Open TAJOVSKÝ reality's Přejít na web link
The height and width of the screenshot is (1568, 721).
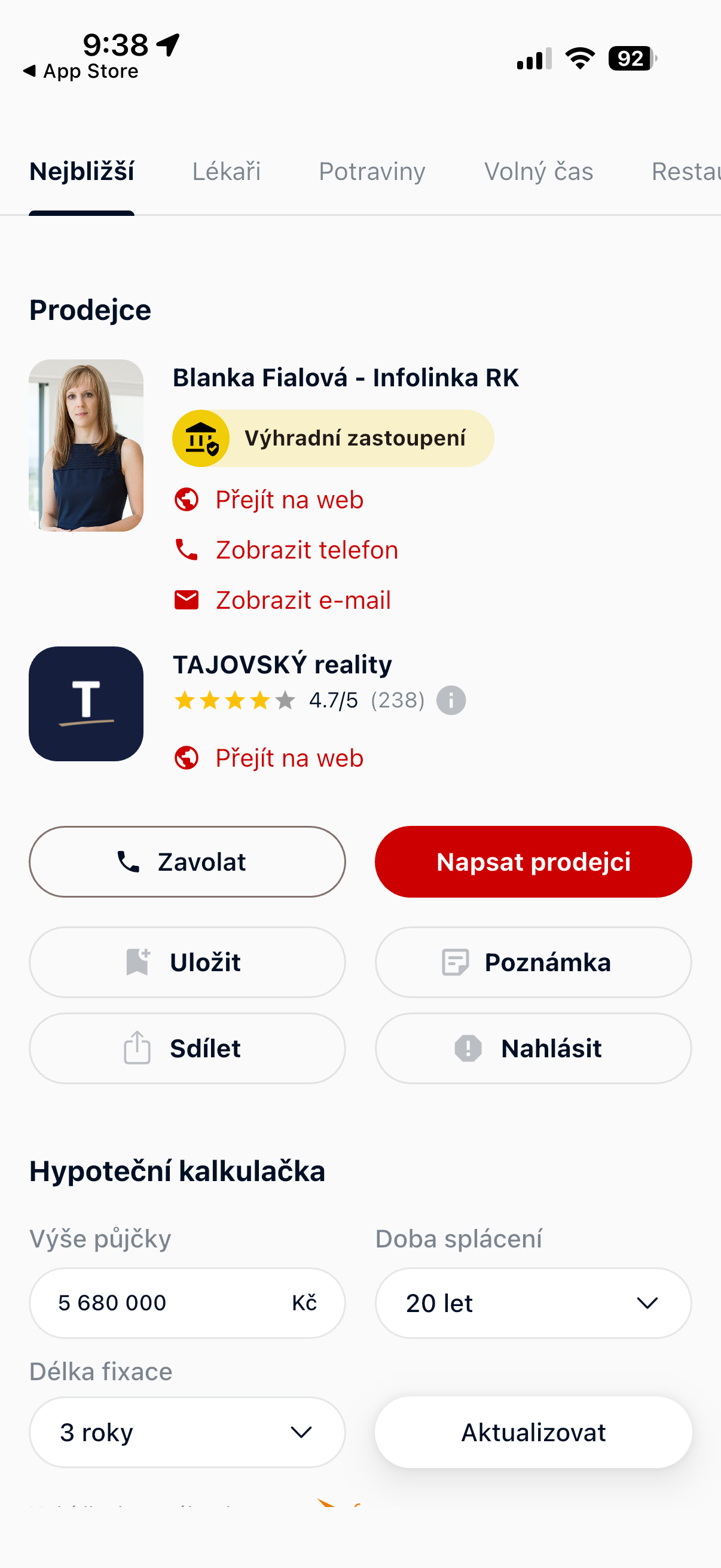click(x=288, y=758)
